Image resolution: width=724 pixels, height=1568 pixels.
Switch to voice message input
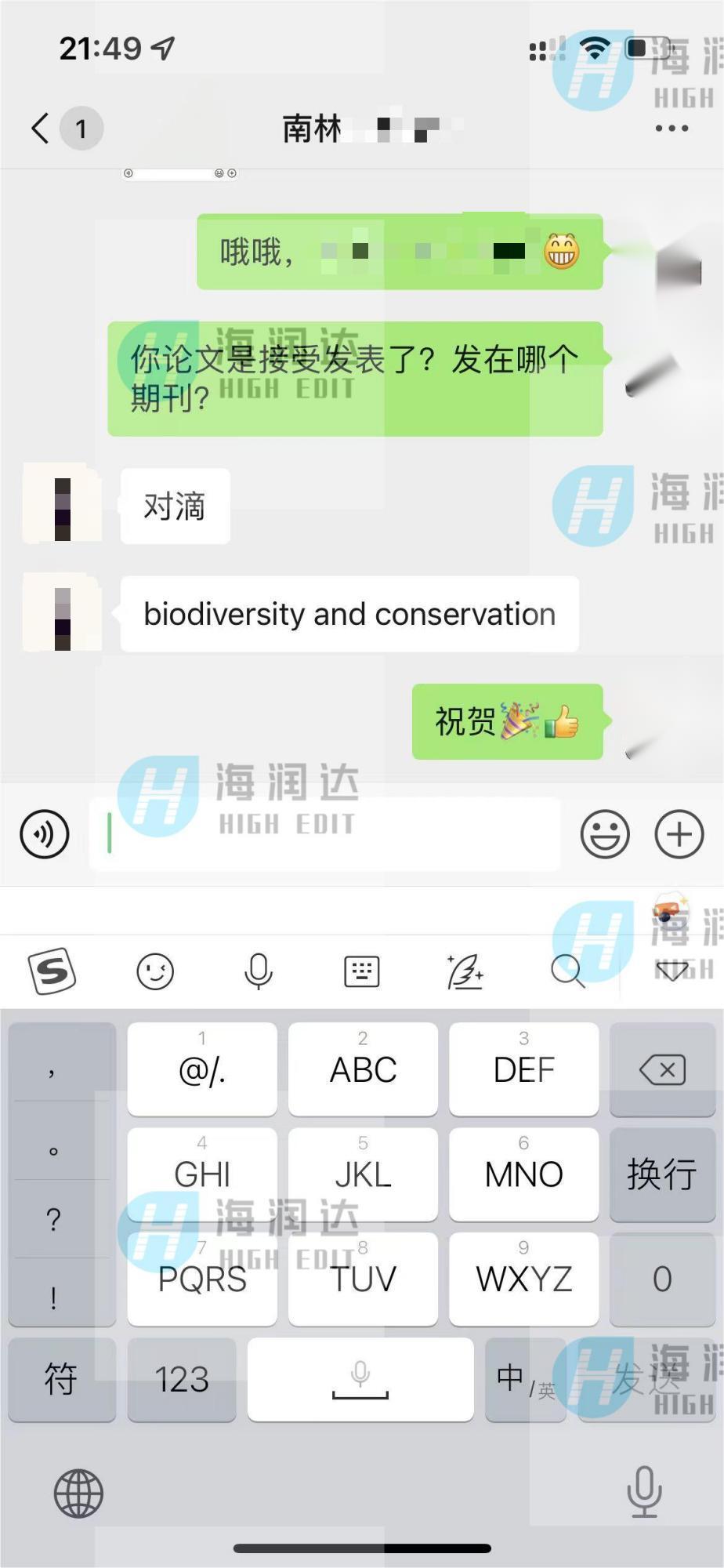click(45, 834)
